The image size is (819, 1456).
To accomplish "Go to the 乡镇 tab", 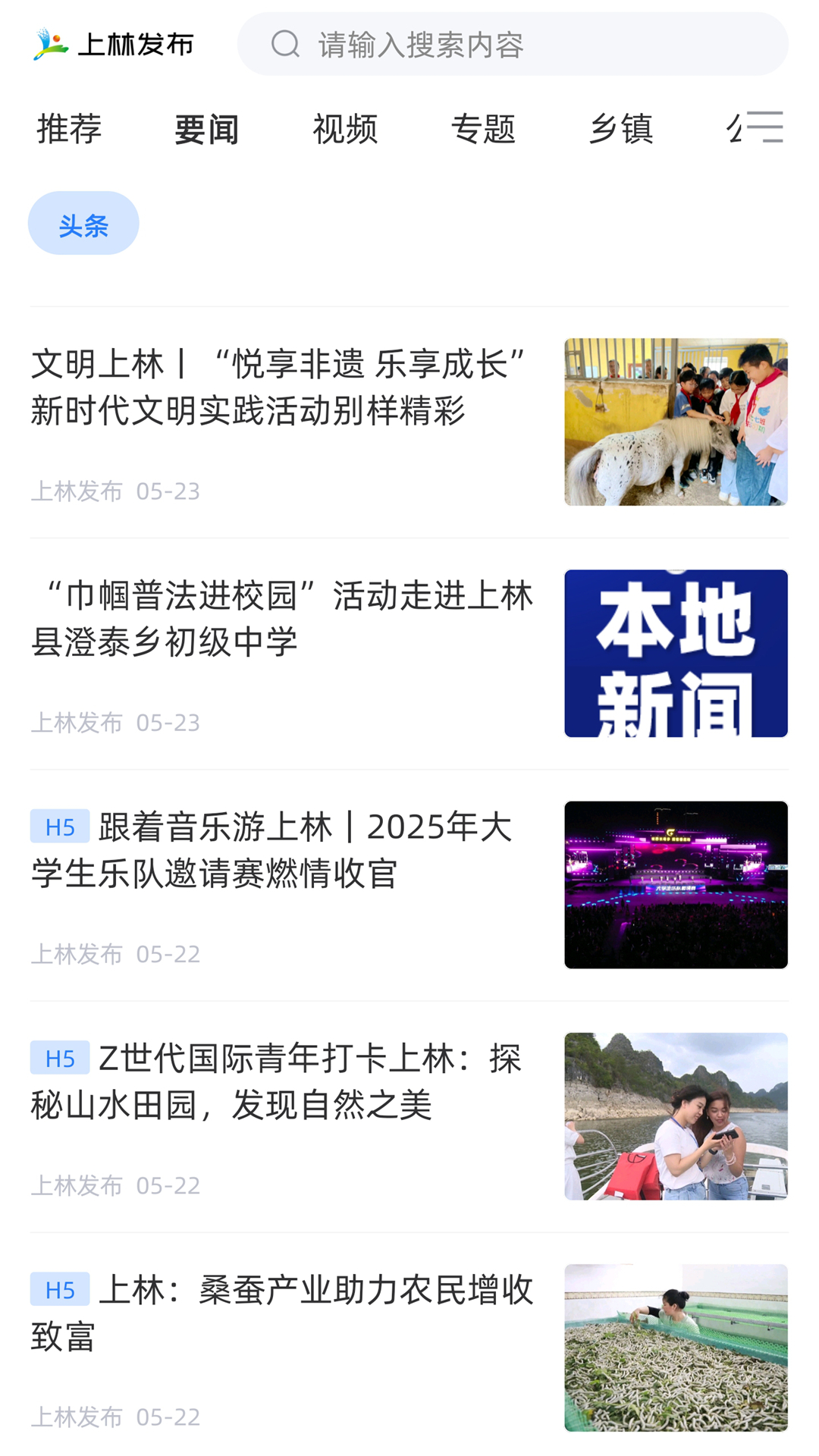I will [x=621, y=128].
